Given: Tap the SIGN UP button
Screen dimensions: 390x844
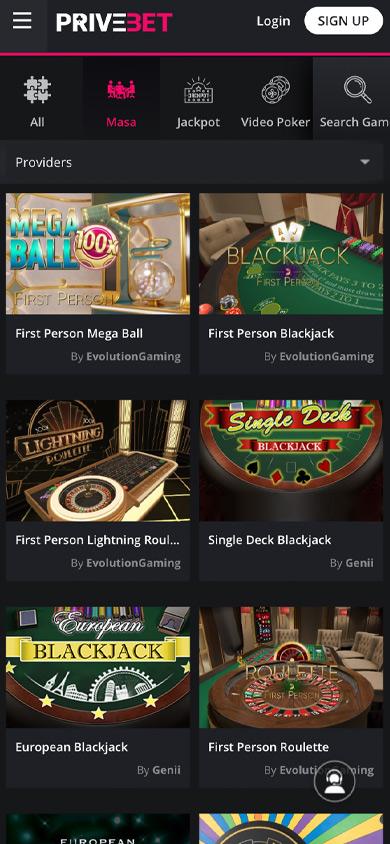Looking at the screenshot, I should [x=343, y=21].
